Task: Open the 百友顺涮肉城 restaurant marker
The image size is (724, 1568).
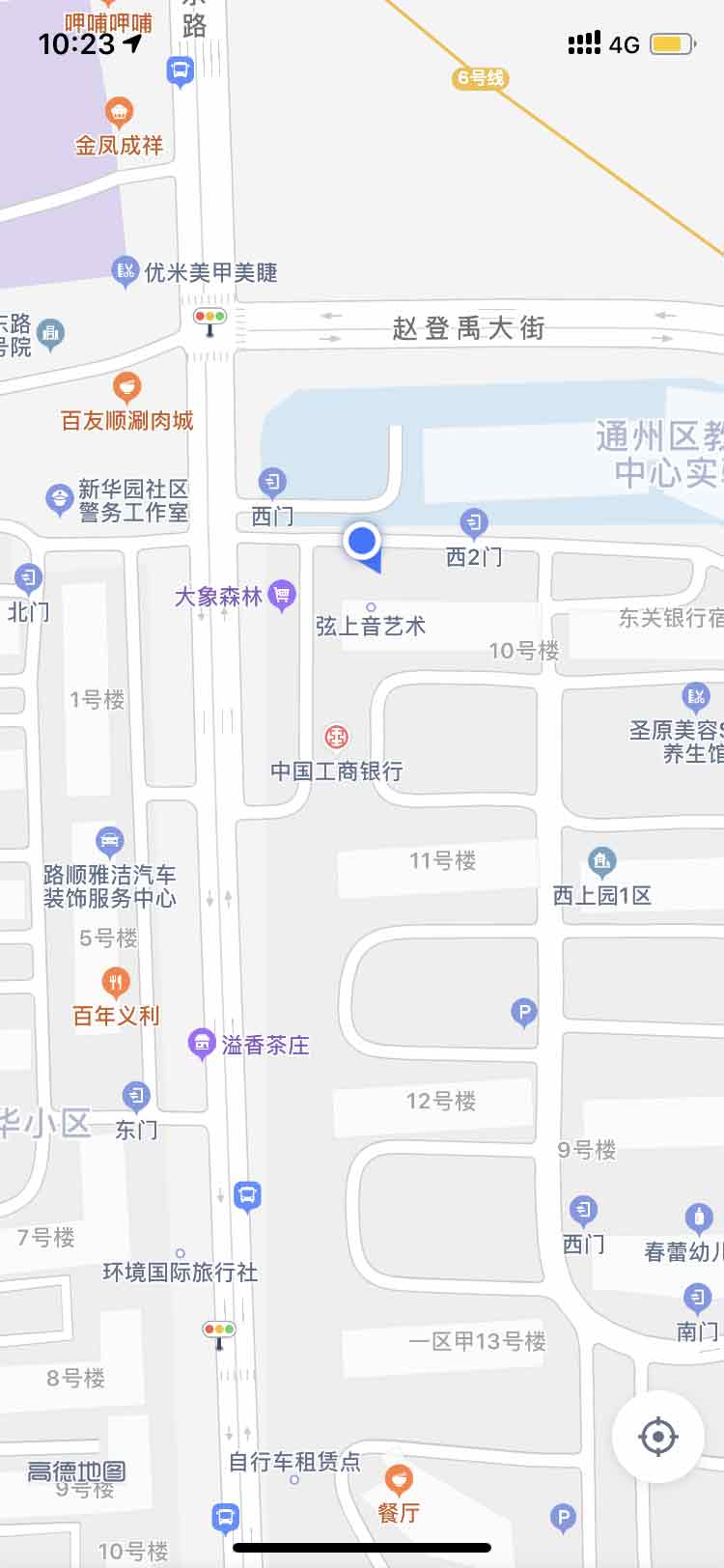Action: (126, 388)
